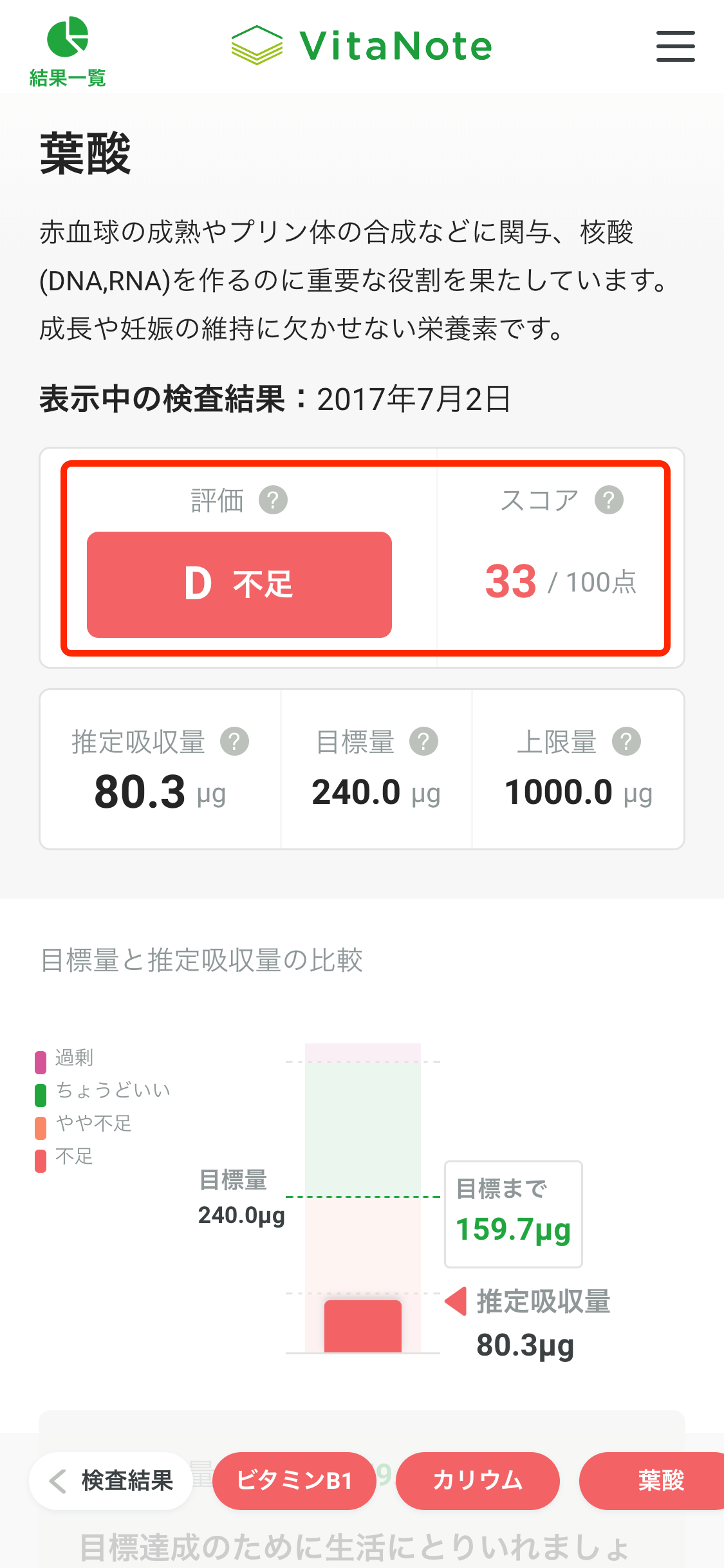Show help for 上限量
This screenshot has width=724, height=1568.
[626, 742]
